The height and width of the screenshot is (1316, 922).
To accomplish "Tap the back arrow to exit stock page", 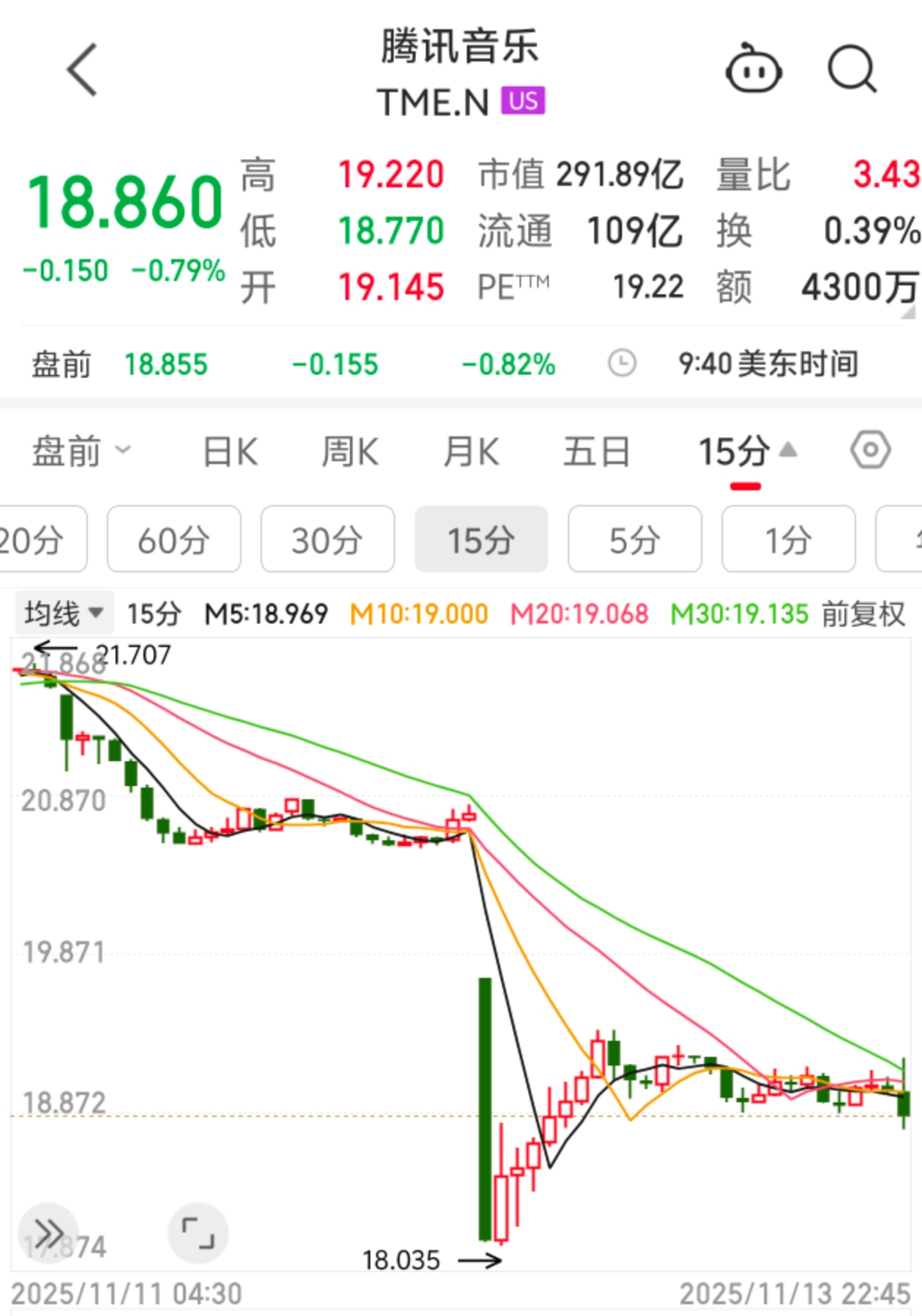I will click(83, 71).
